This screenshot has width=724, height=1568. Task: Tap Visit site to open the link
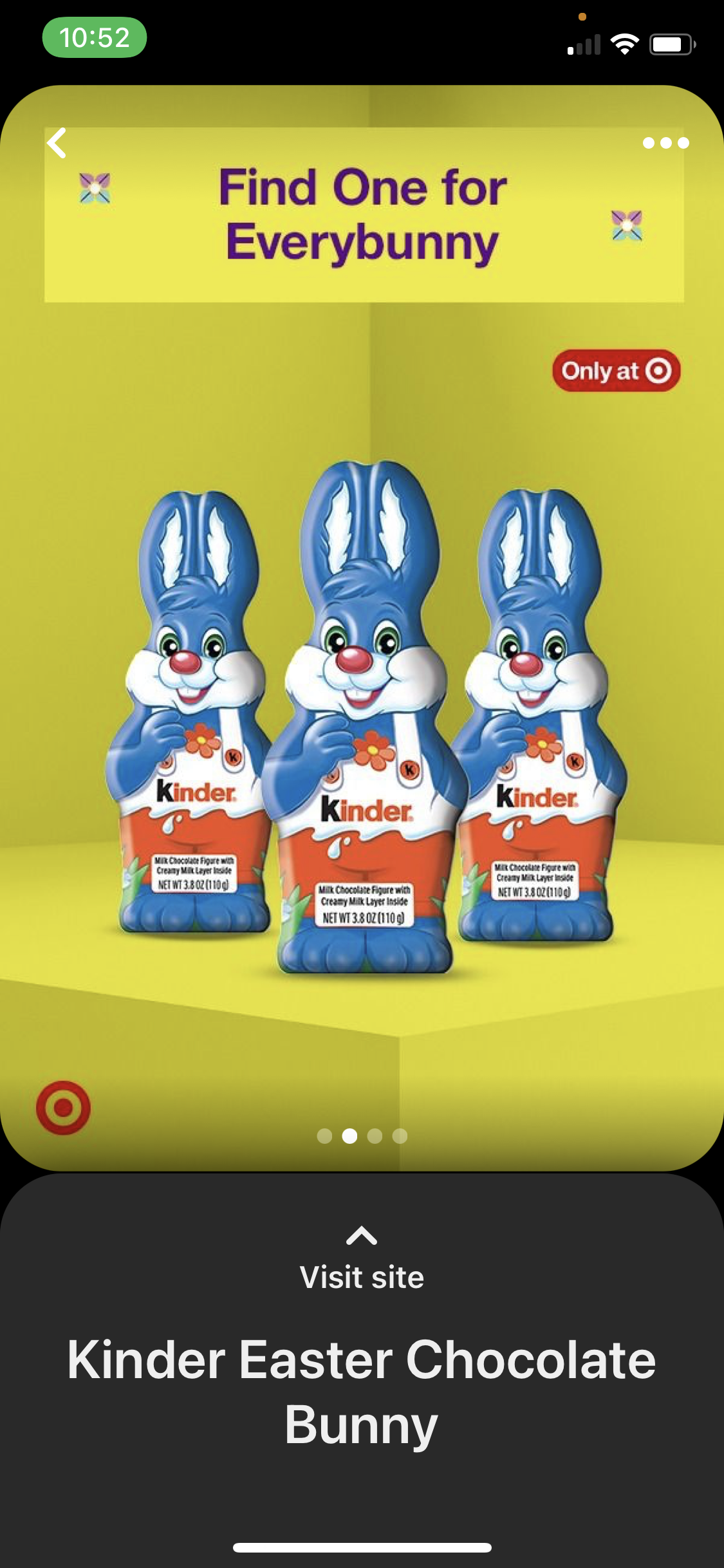(x=362, y=1277)
